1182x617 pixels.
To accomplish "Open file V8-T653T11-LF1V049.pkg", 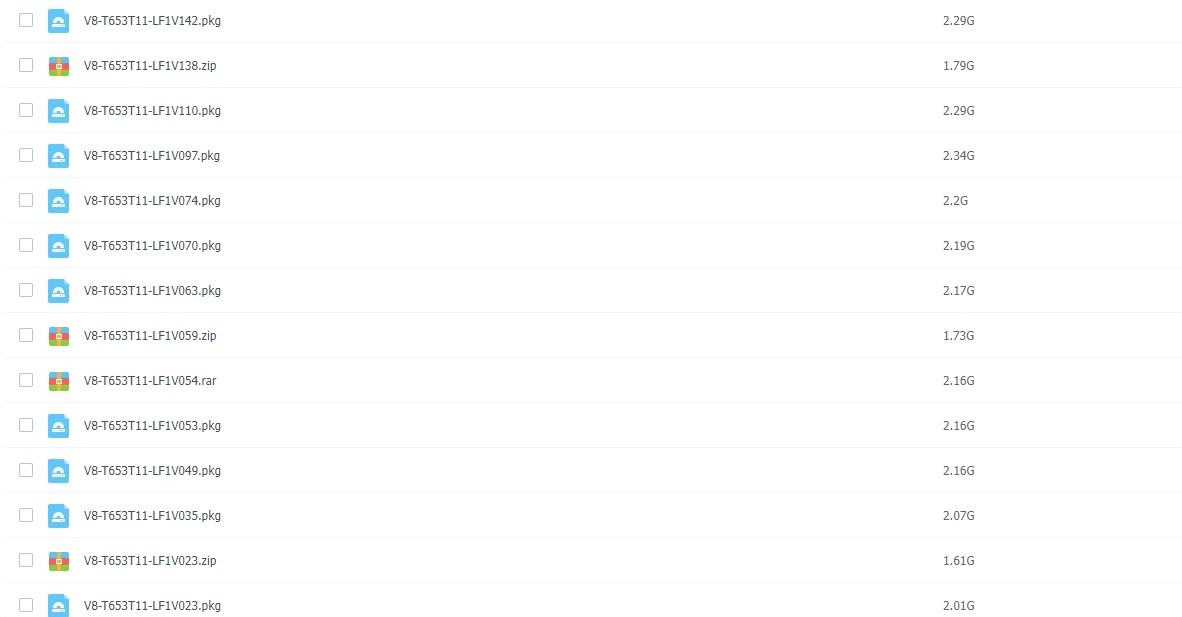I will coord(151,471).
